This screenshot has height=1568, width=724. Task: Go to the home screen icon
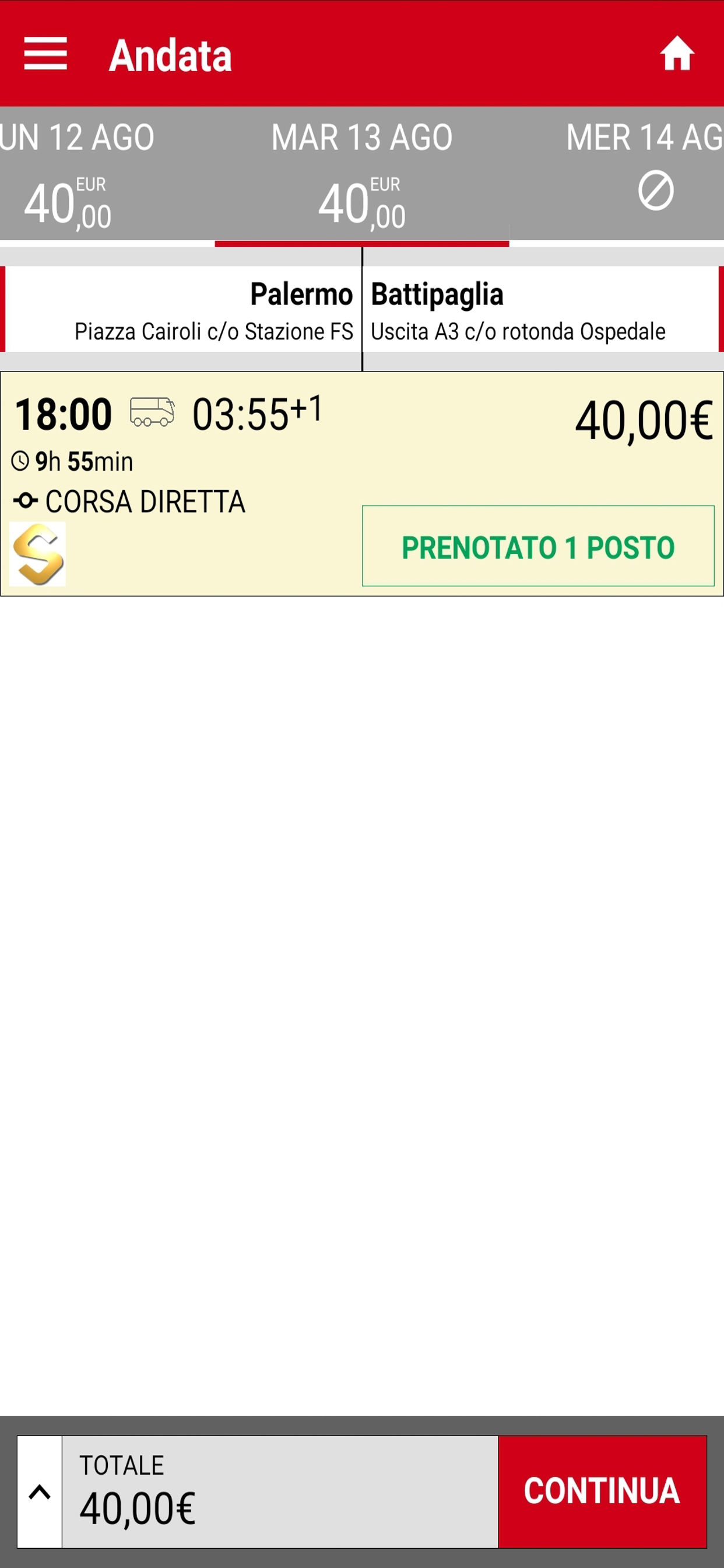(x=677, y=54)
